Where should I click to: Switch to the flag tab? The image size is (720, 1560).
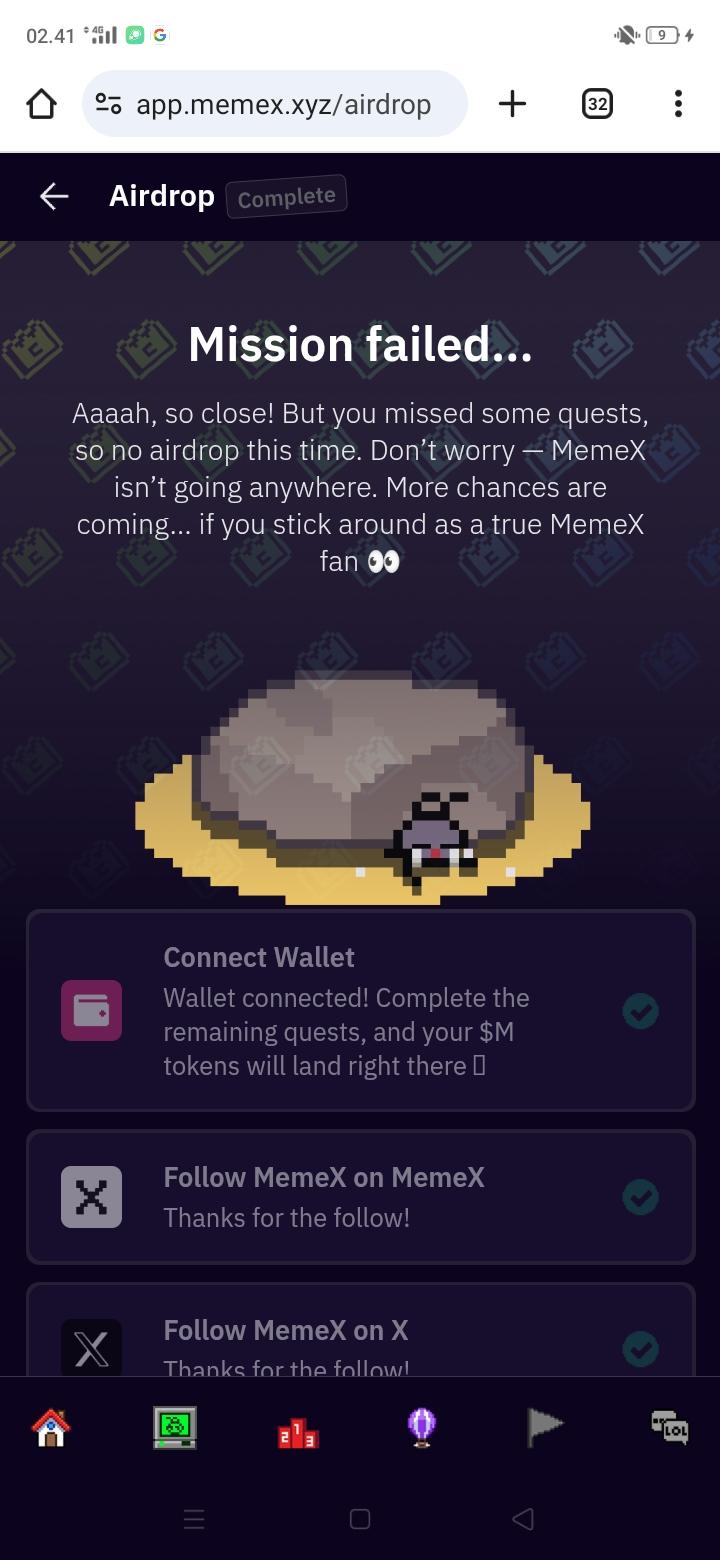[x=545, y=1427]
